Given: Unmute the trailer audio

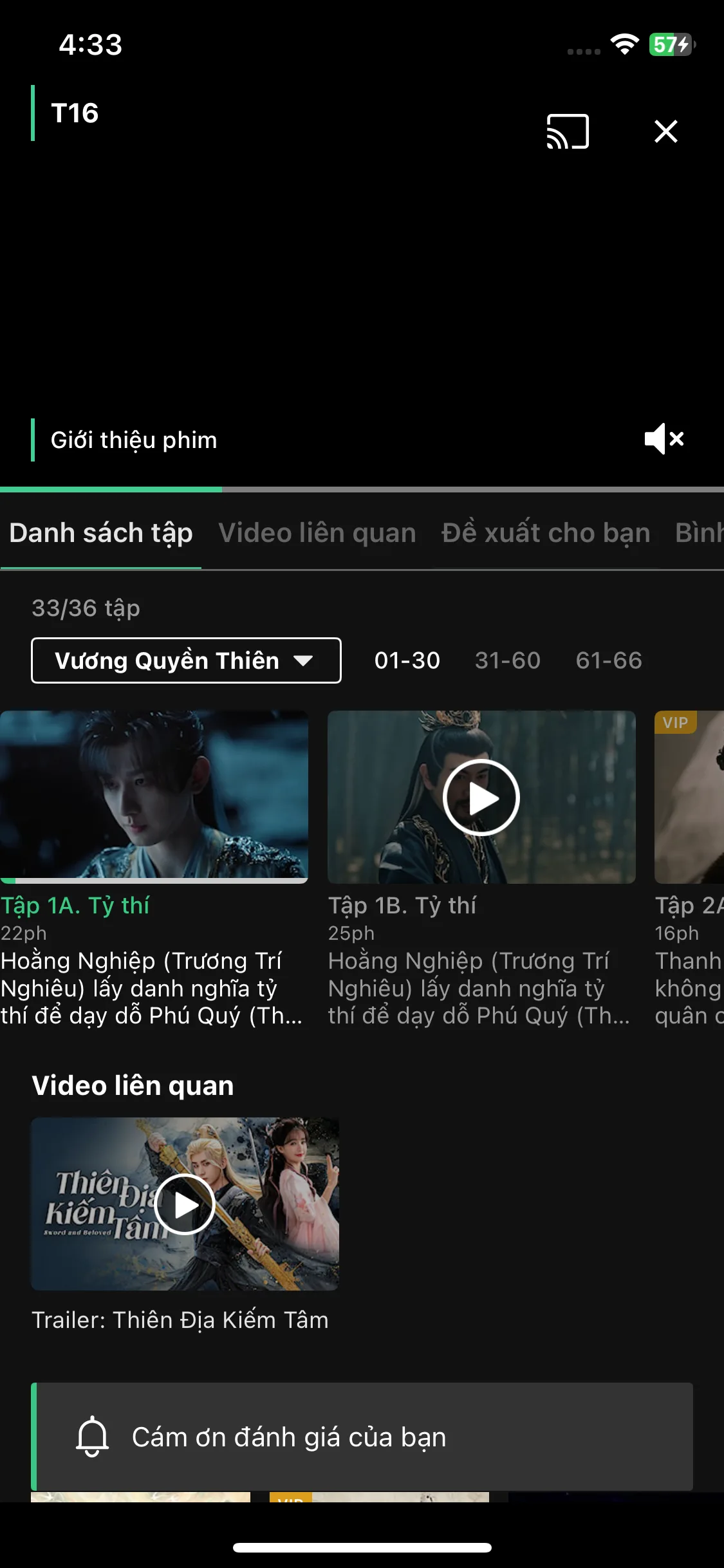Looking at the screenshot, I should point(664,439).
